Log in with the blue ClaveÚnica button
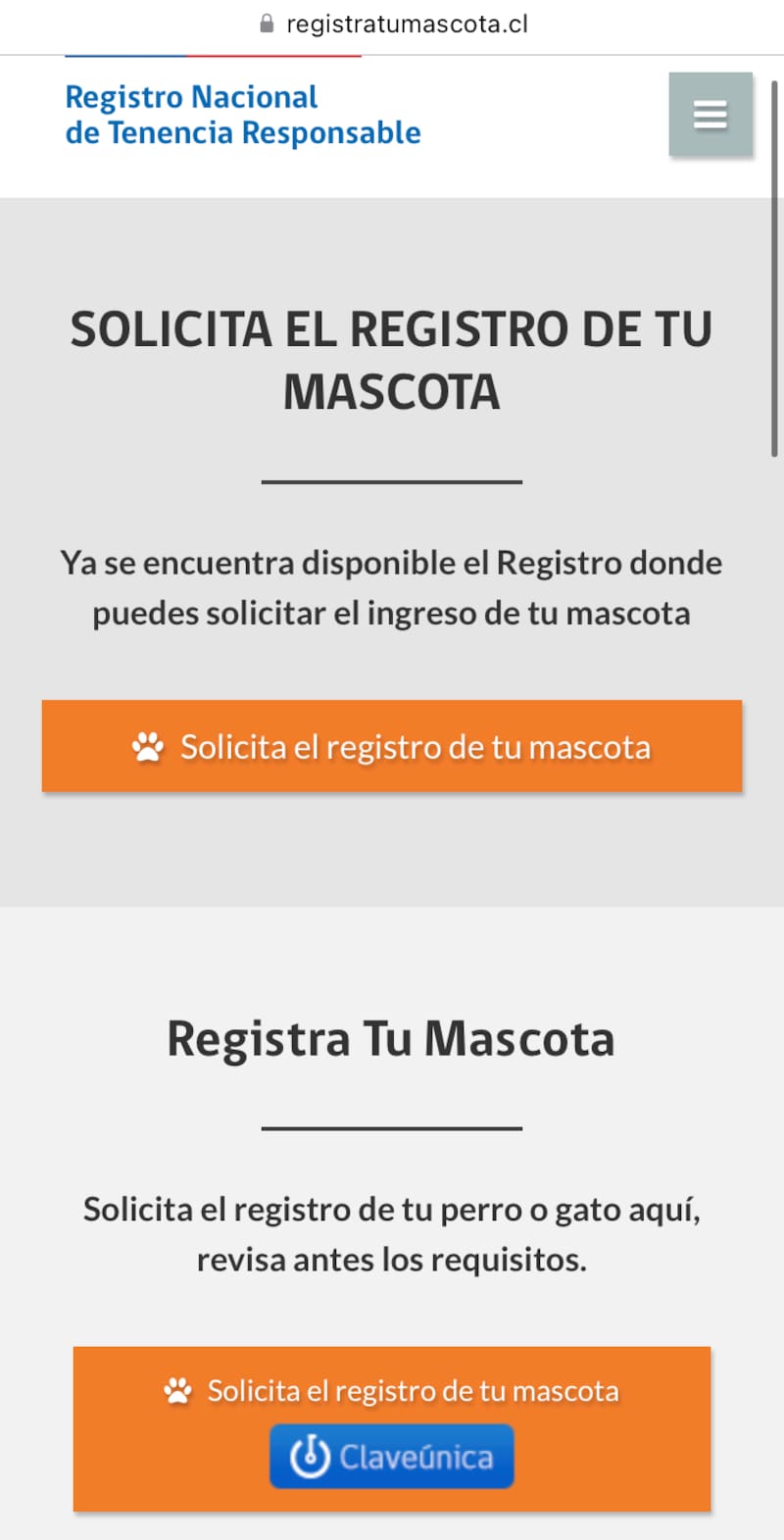Screen dimensions: 784x1540 (x=392, y=1457)
